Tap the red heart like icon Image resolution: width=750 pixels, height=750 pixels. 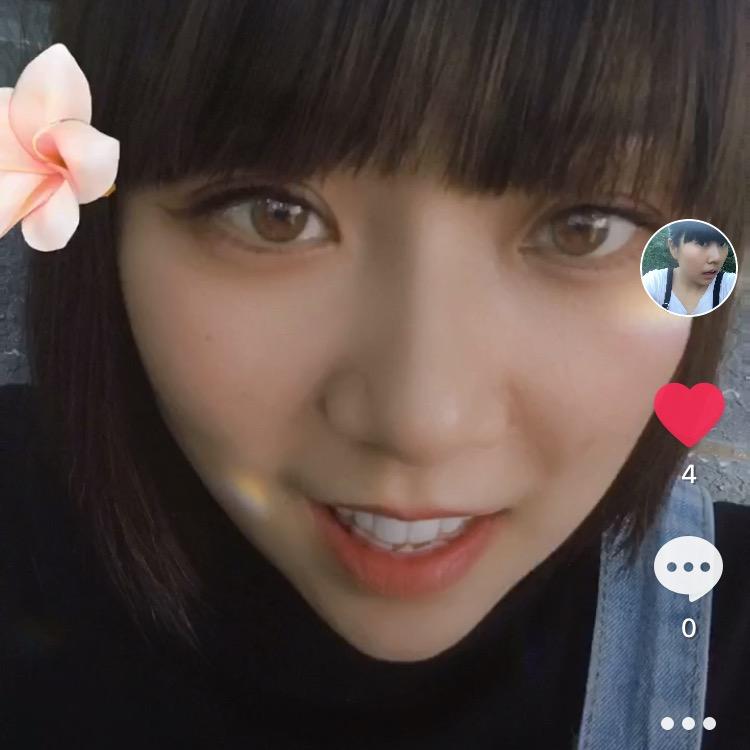pyautogui.click(x=689, y=413)
